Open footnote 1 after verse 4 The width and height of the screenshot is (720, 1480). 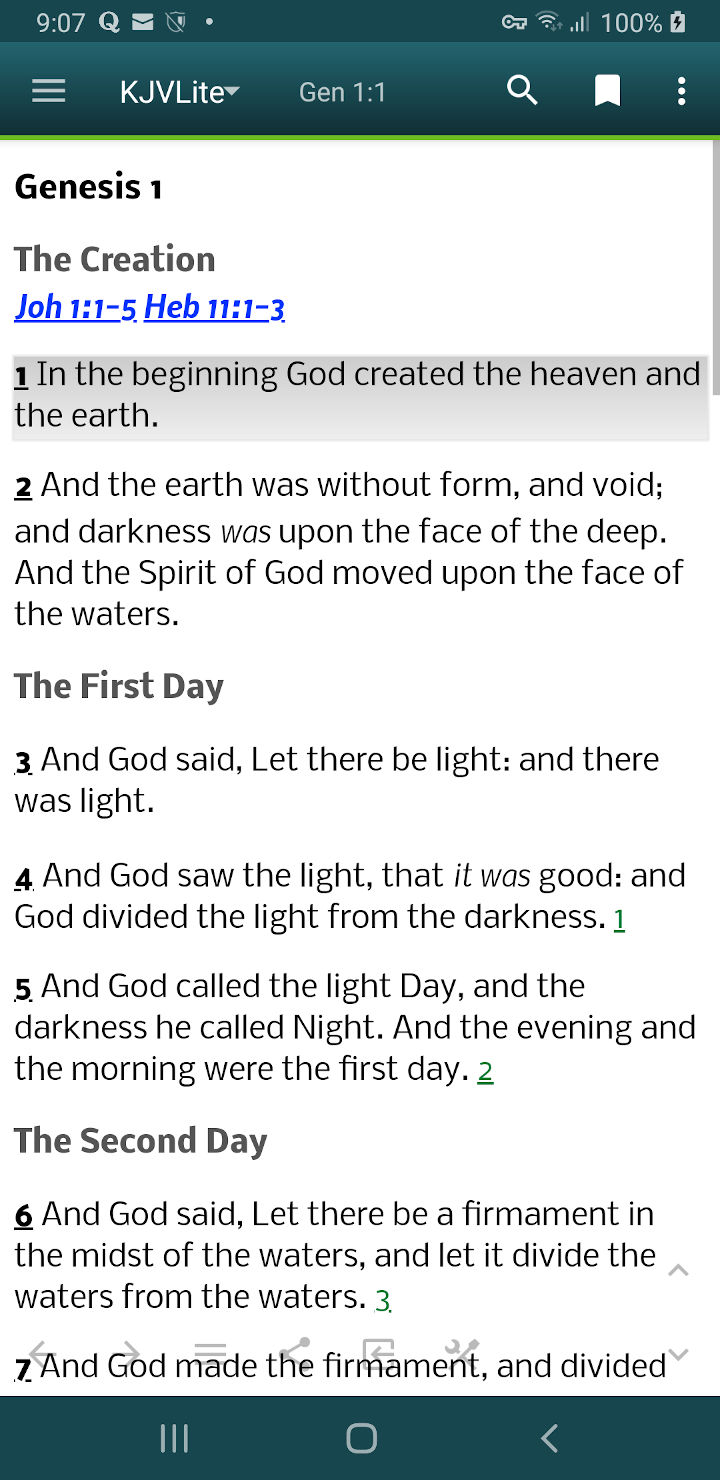(619, 919)
